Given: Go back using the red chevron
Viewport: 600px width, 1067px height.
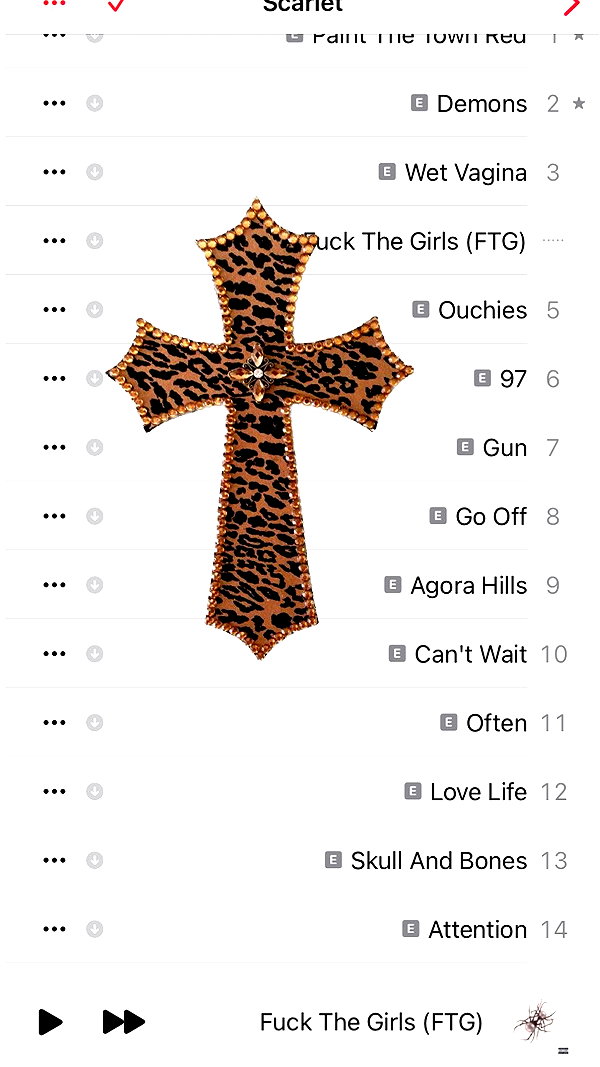Looking at the screenshot, I should 571,6.
